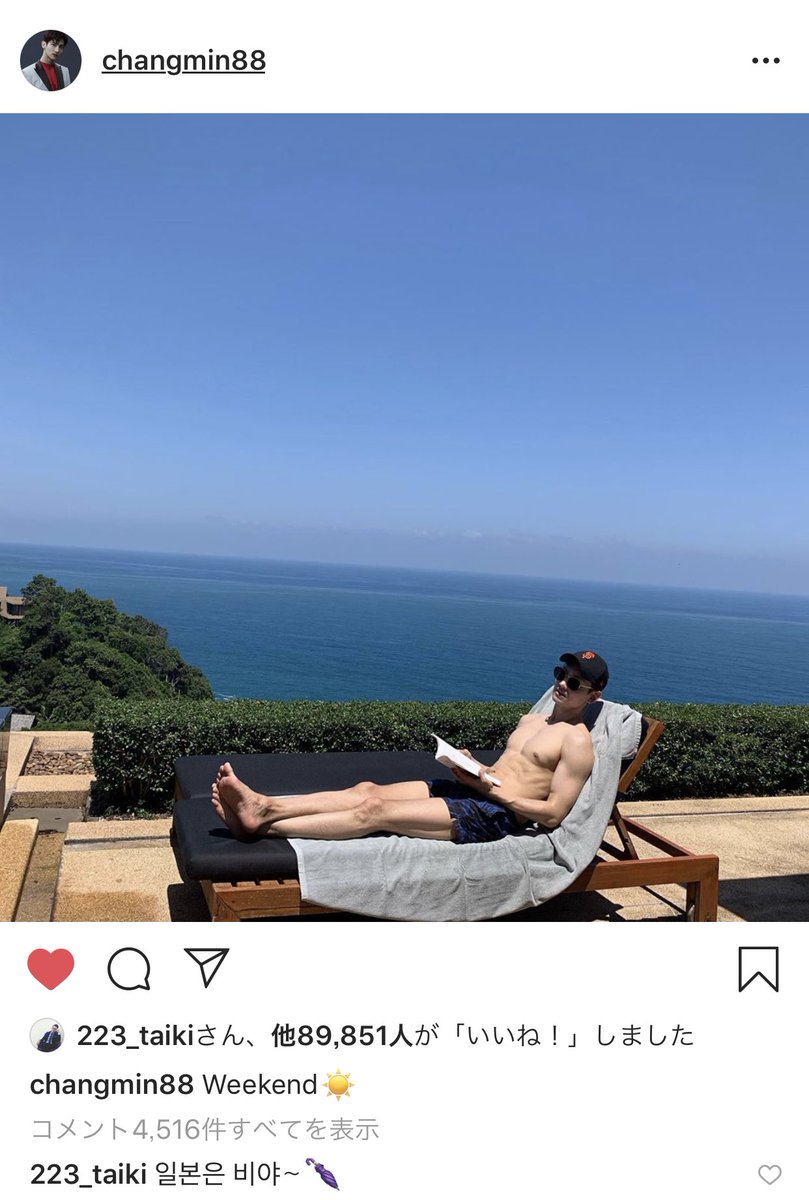Open 223_taiki profile from the comment

[88, 1174]
